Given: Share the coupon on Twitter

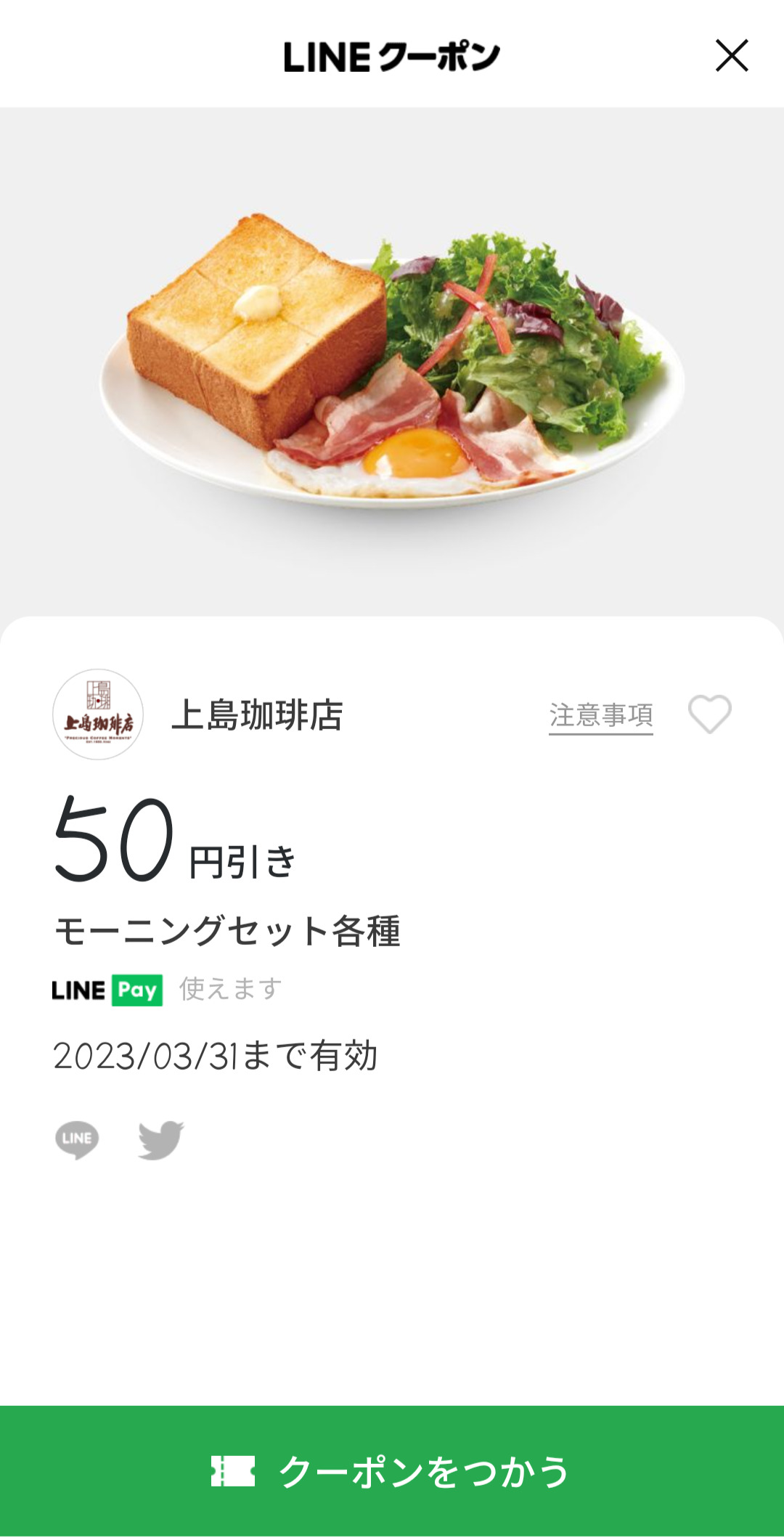Looking at the screenshot, I should coord(160,1139).
